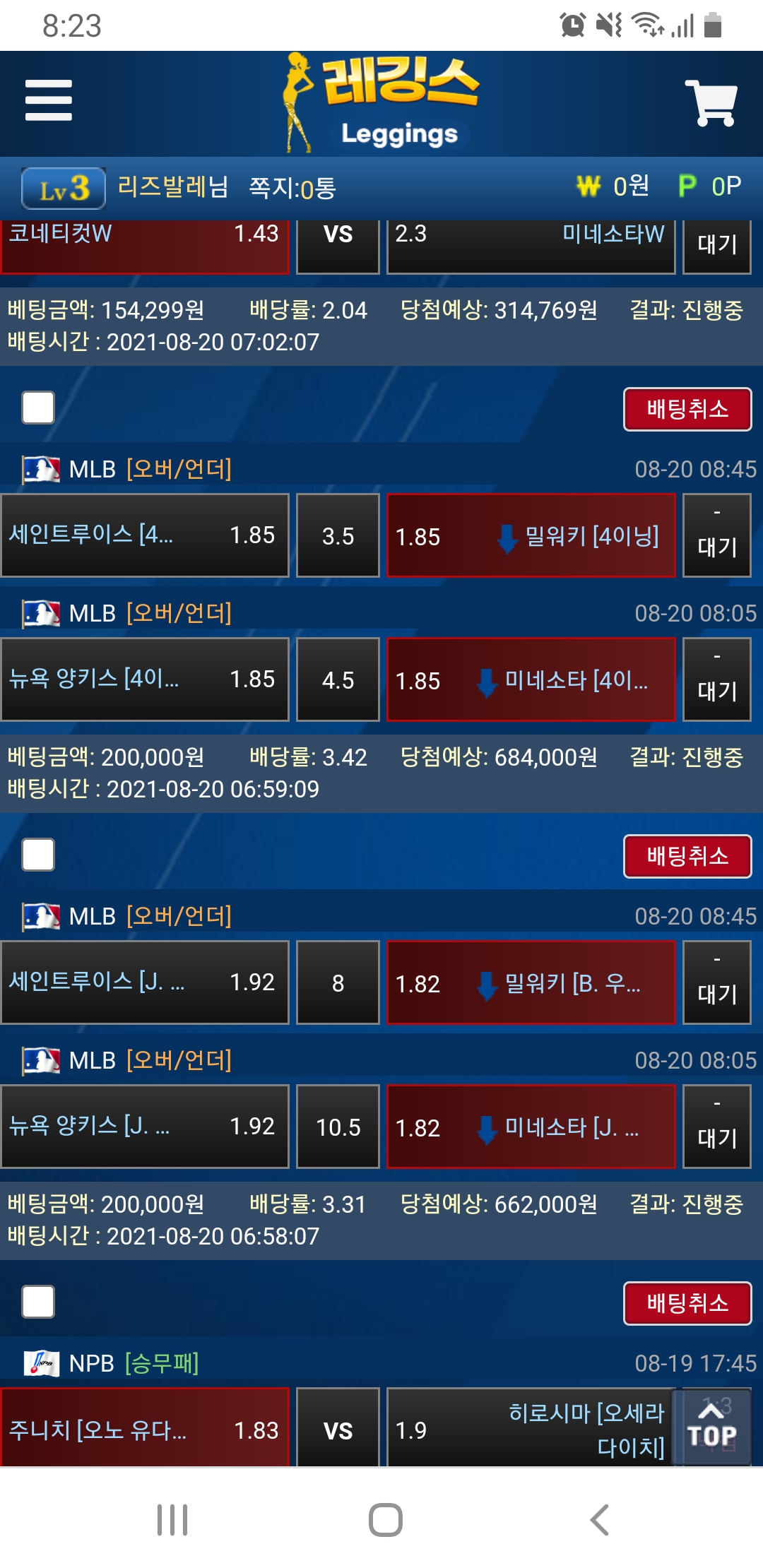Jump back to top with the TOP button
Image resolution: width=763 pixels, height=1568 pixels.
click(x=711, y=1425)
